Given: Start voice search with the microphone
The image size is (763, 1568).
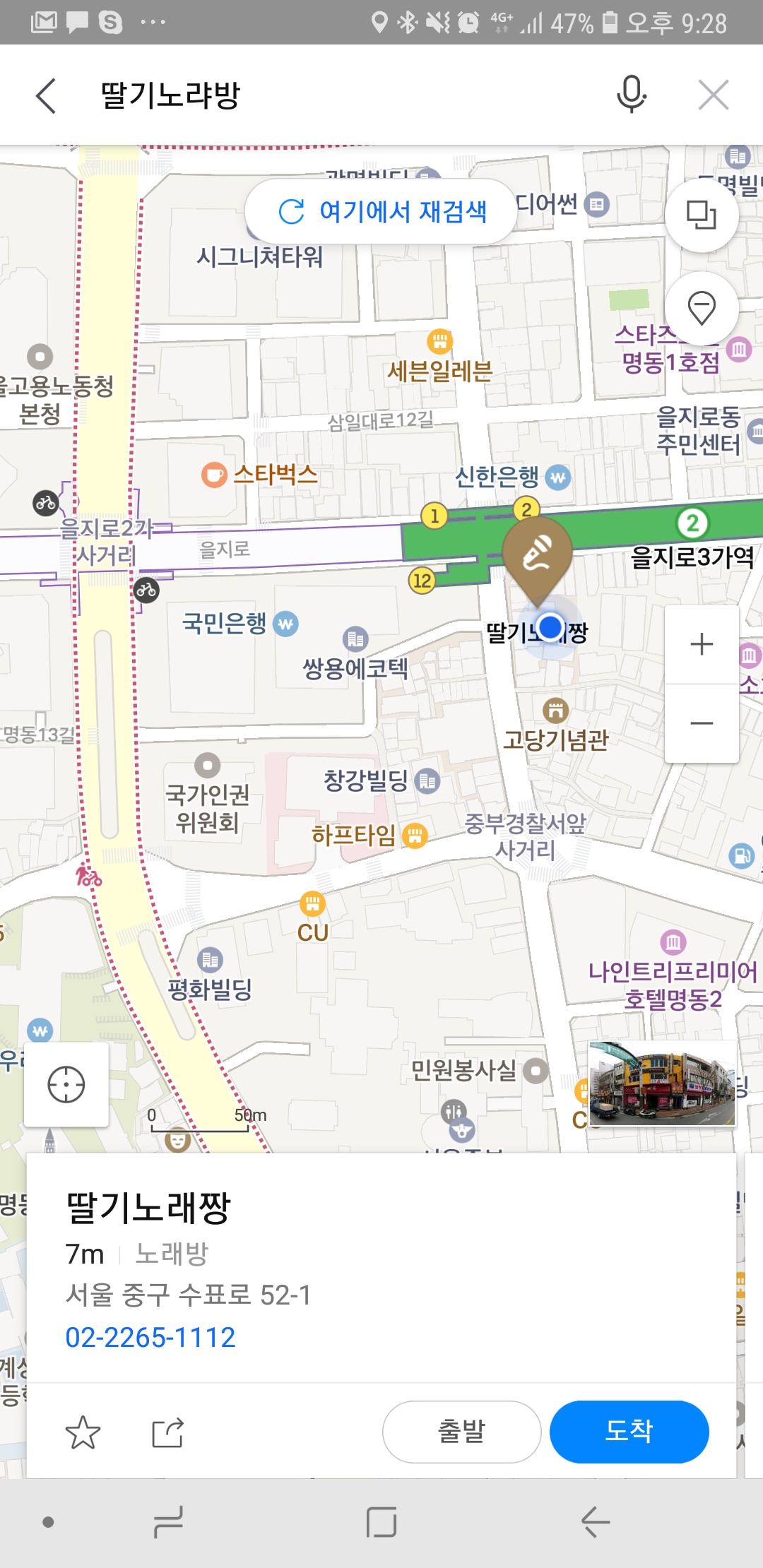Looking at the screenshot, I should 631,95.
